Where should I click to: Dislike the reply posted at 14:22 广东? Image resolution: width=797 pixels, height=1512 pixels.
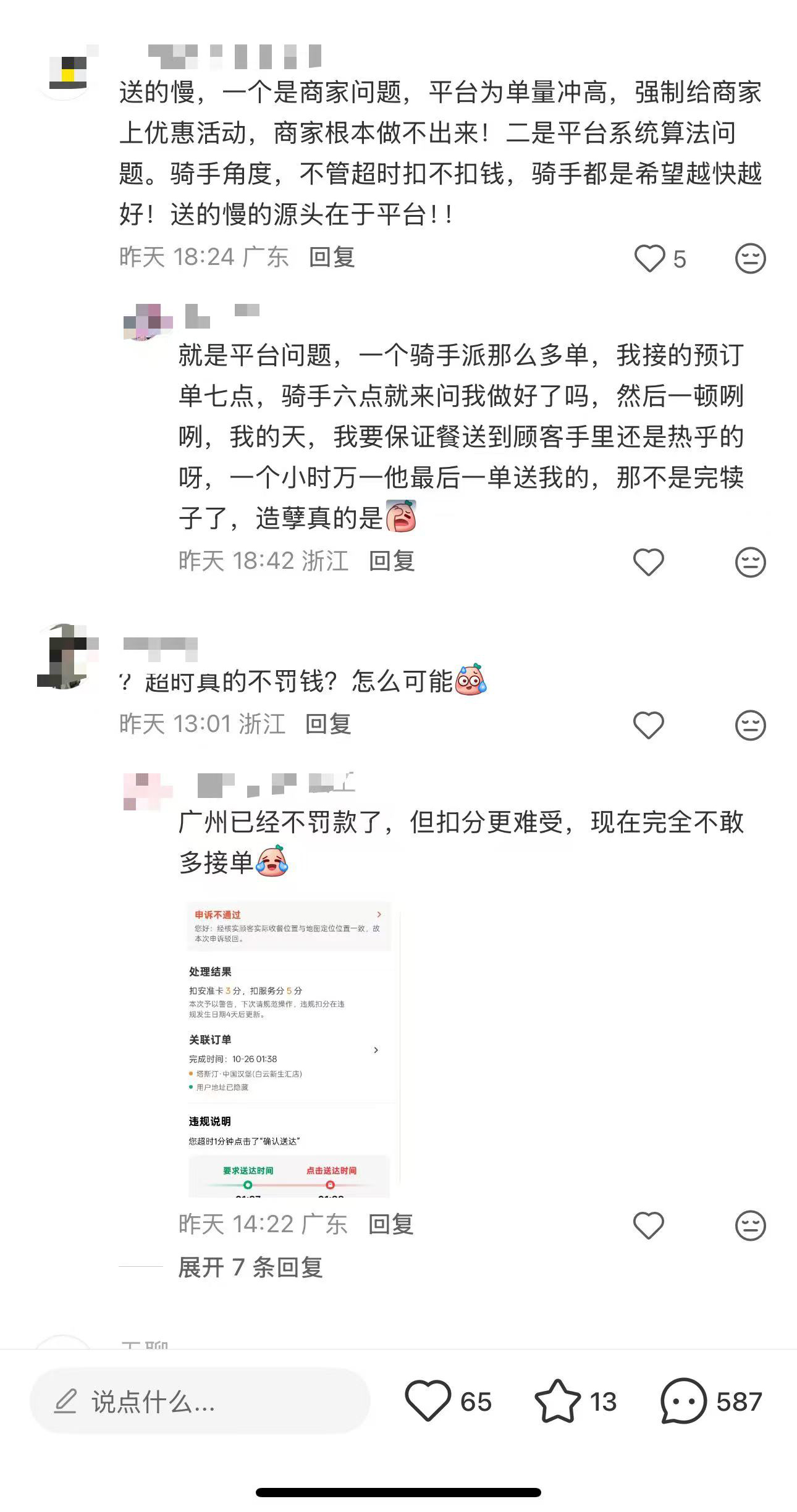tap(750, 1225)
